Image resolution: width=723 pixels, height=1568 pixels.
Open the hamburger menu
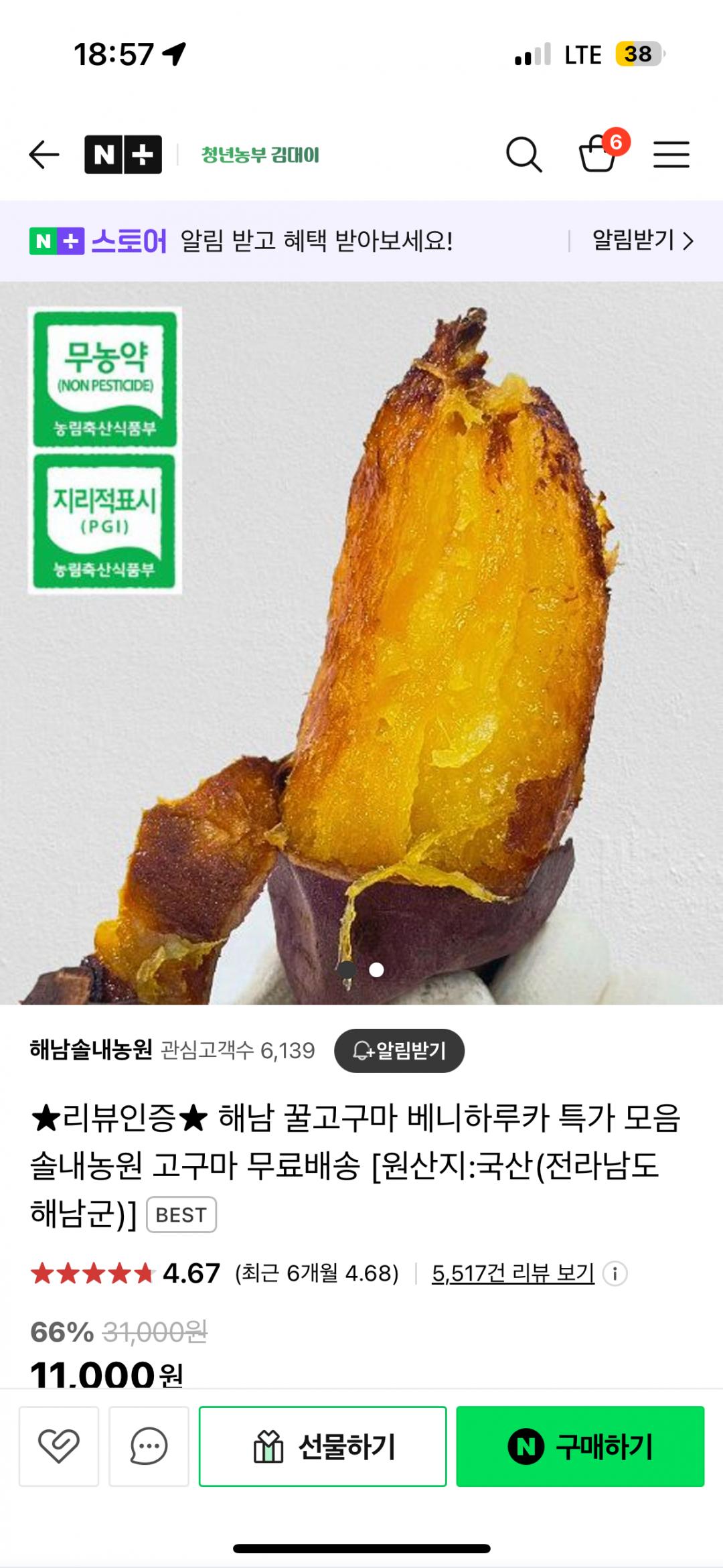tap(671, 155)
